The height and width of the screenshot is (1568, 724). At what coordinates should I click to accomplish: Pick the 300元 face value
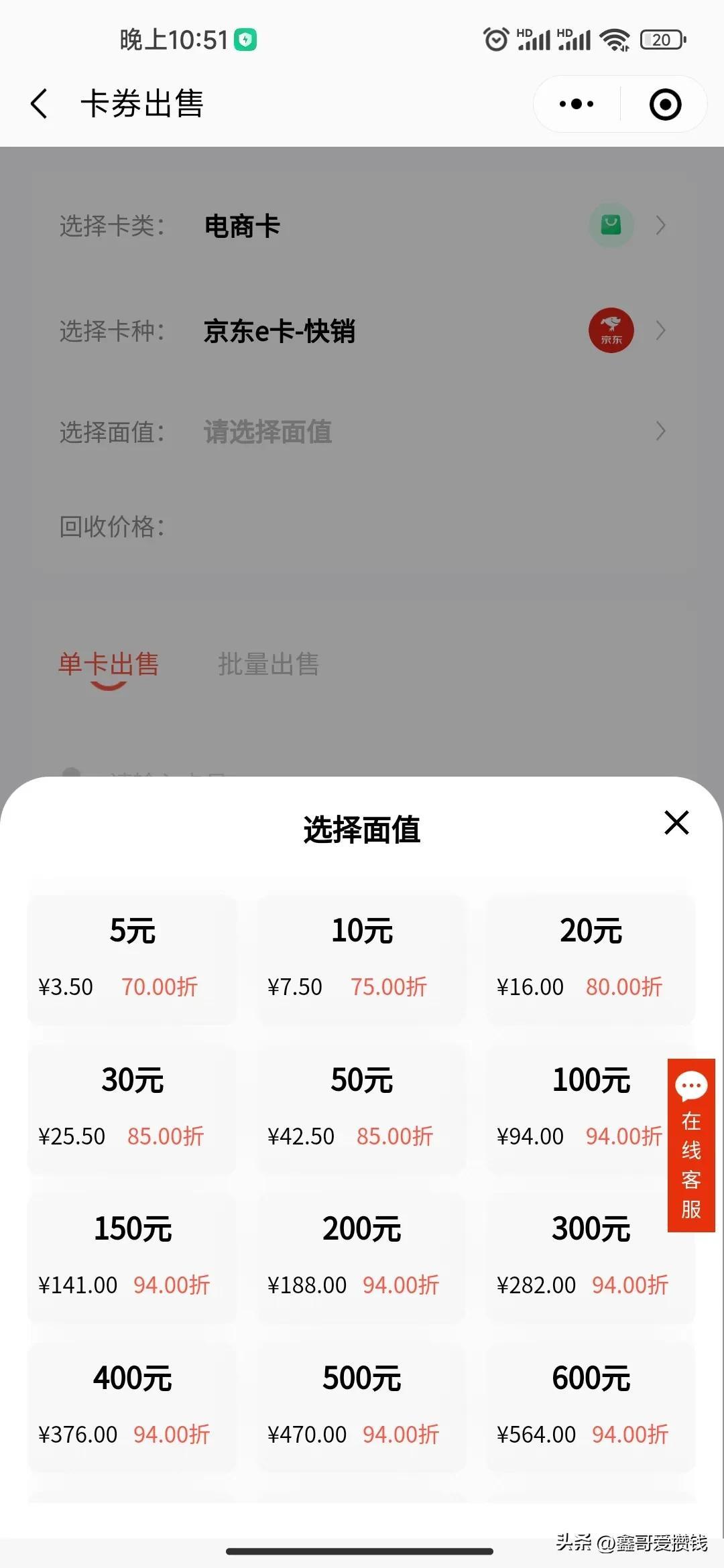591,1257
